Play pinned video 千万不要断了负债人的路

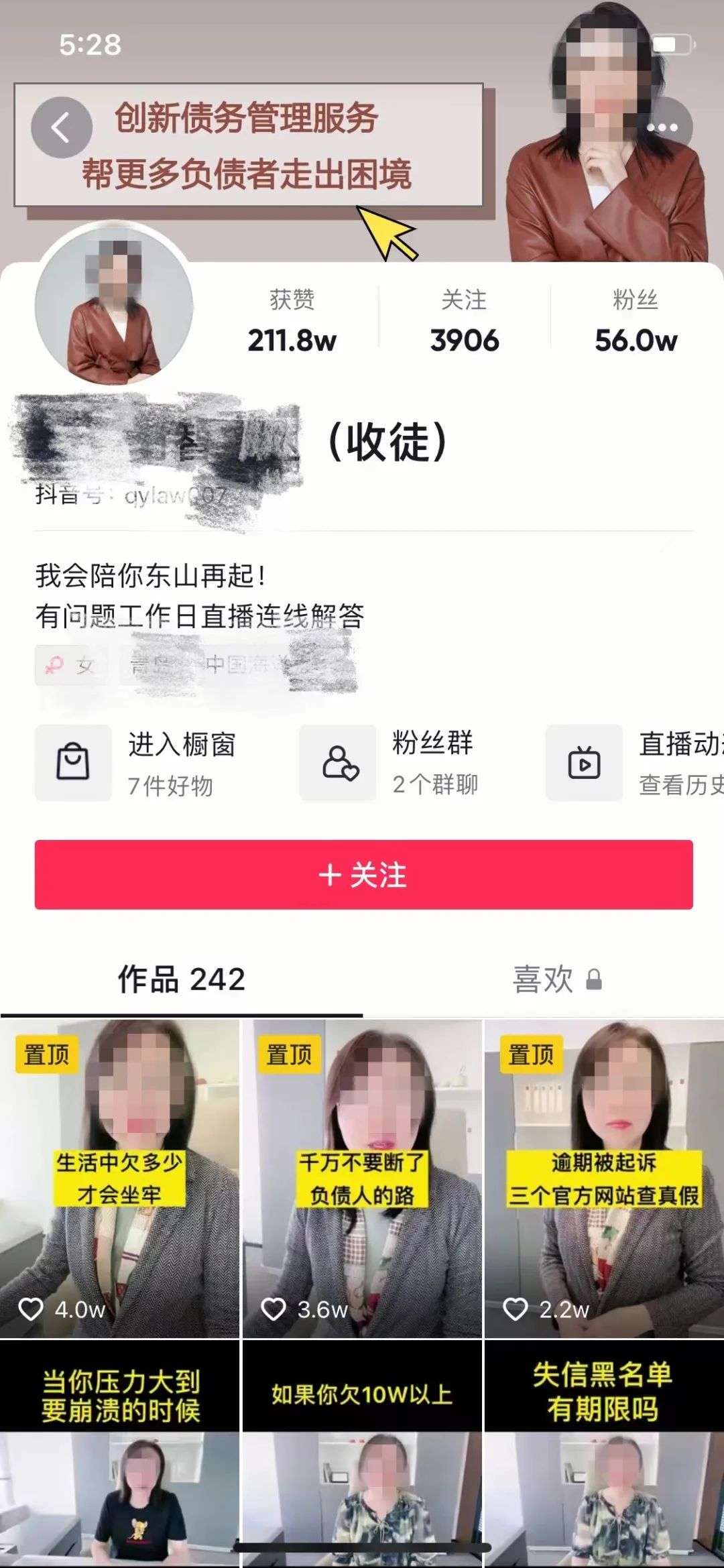362,1179
